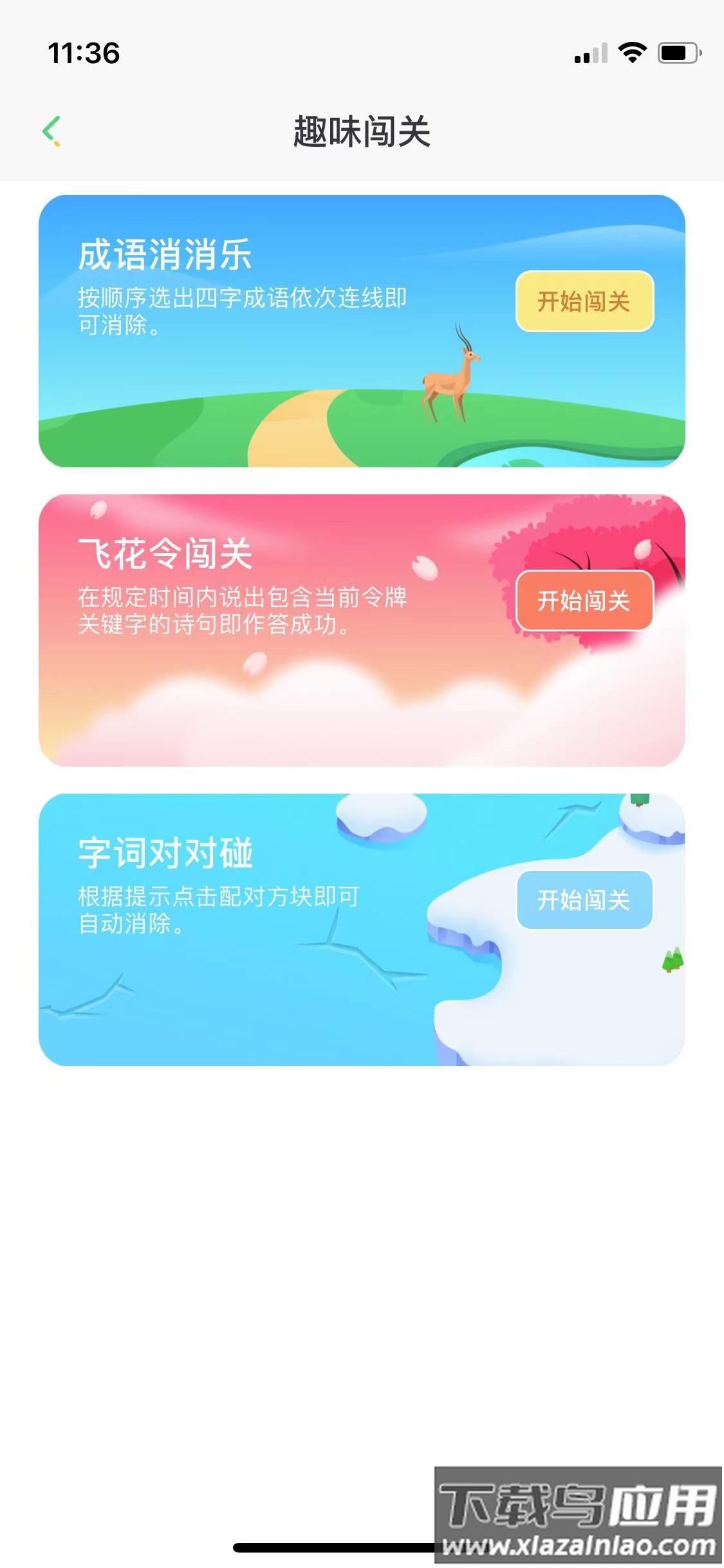This screenshot has width=724, height=1568.
Task: Click the 11:36 time display
Action: click(x=86, y=55)
